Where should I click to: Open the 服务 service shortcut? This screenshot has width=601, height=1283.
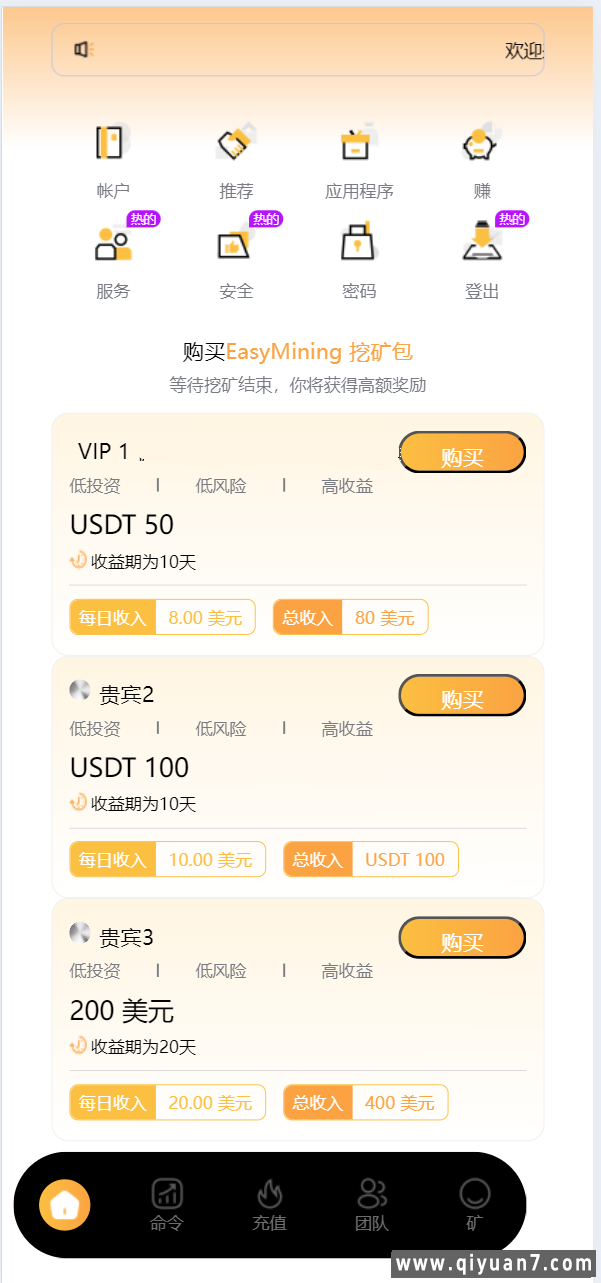[112, 260]
